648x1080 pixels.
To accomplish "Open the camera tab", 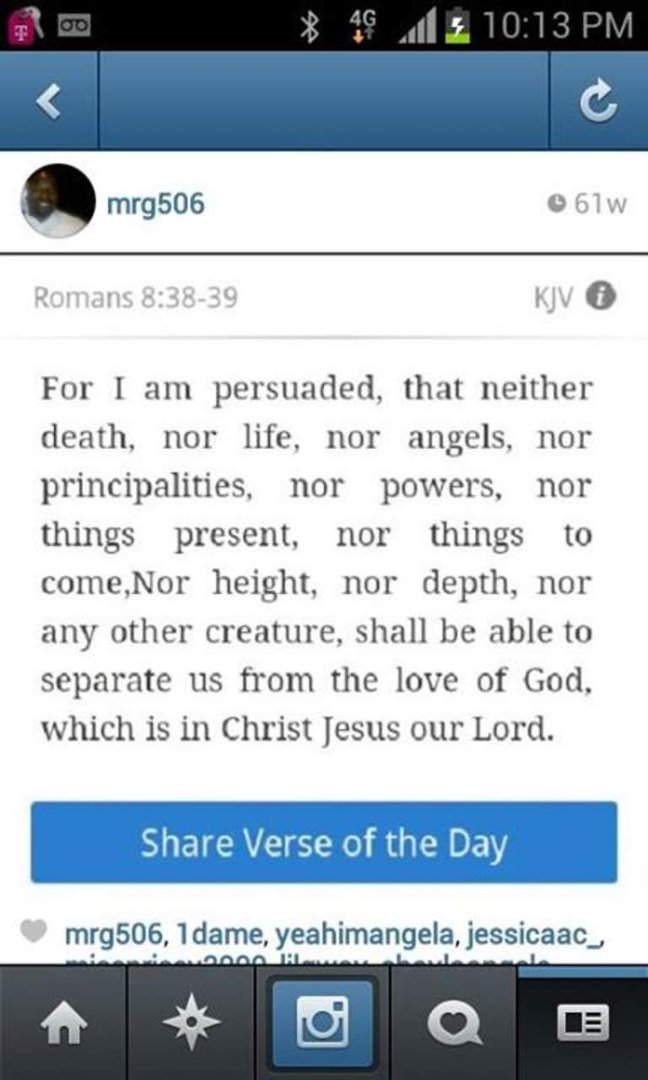I will 323,1022.
